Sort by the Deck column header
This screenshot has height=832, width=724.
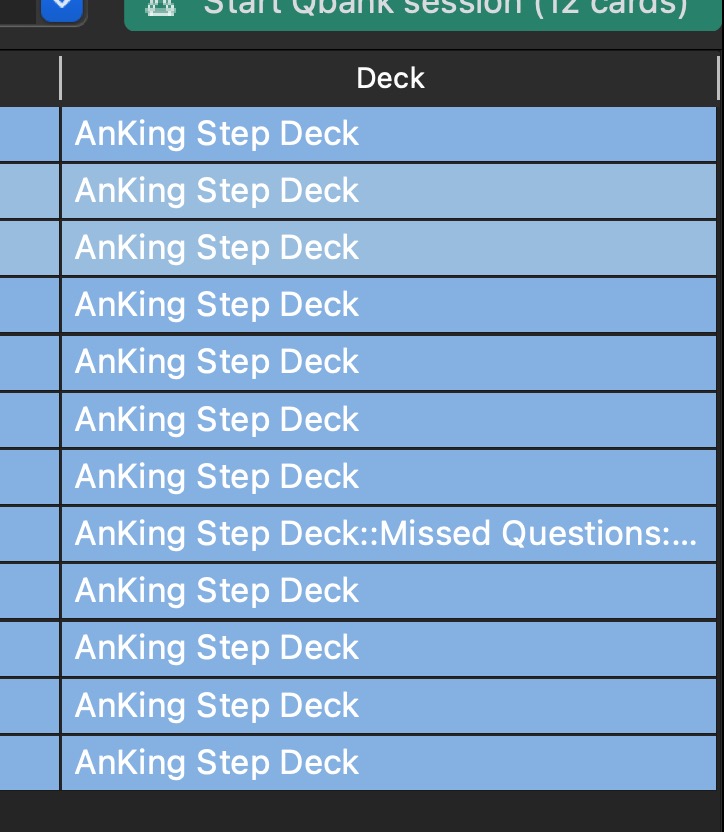click(x=390, y=79)
